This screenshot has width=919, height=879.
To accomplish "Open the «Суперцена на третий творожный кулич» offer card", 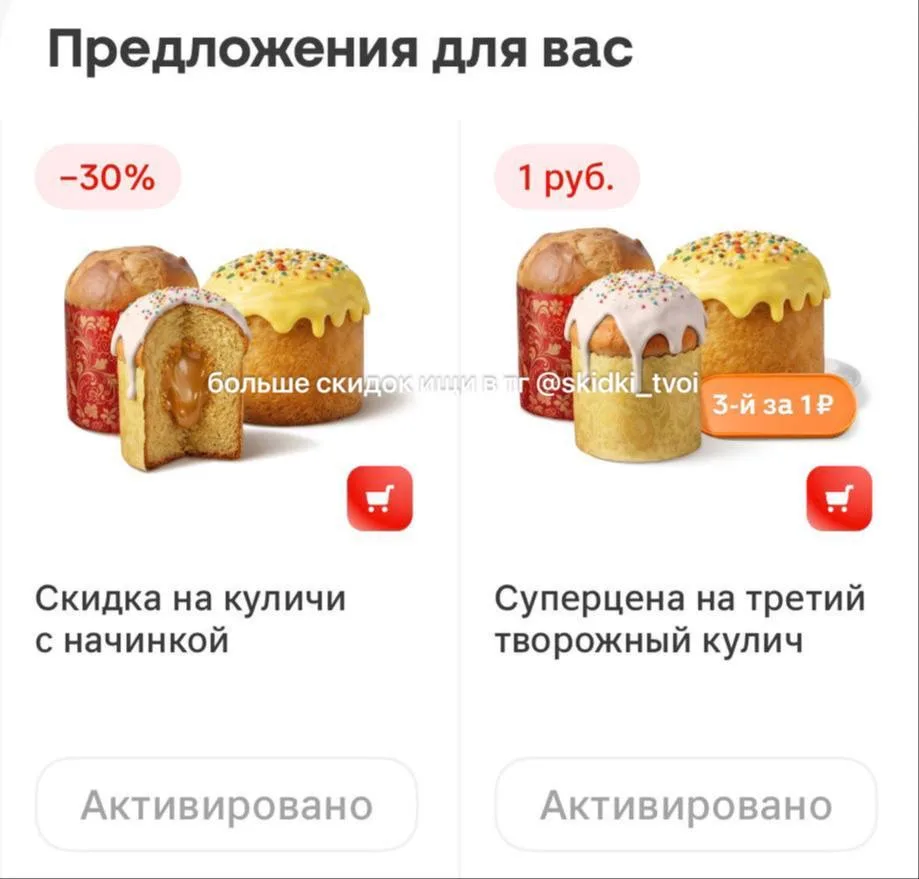I will pyautogui.click(x=680, y=619).
